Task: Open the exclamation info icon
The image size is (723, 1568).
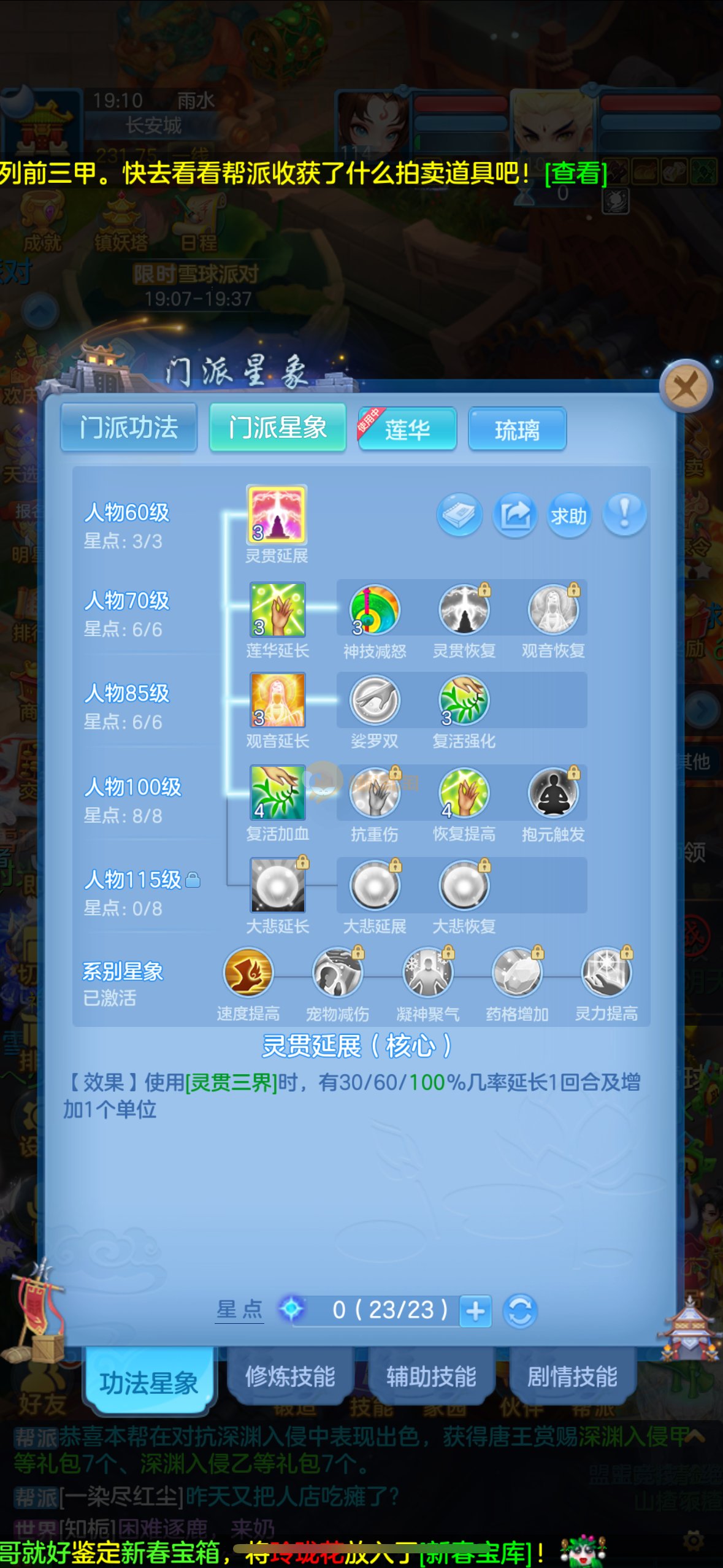Action: pyautogui.click(x=624, y=515)
